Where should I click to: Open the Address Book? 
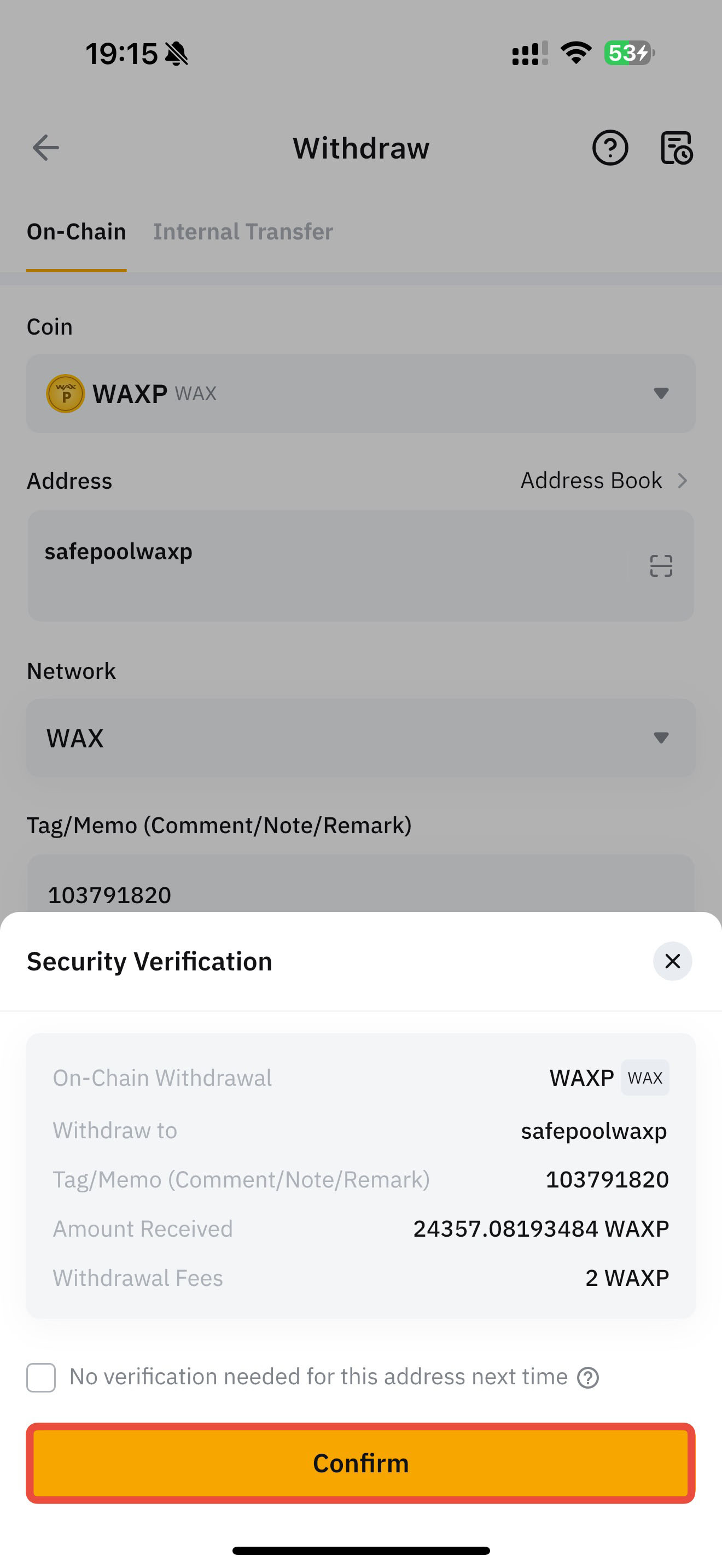(x=604, y=481)
